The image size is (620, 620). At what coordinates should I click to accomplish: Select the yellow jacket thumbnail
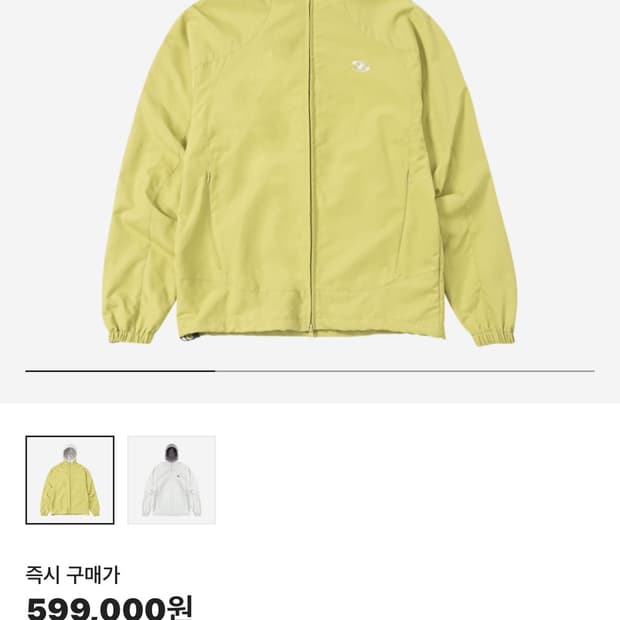70,480
